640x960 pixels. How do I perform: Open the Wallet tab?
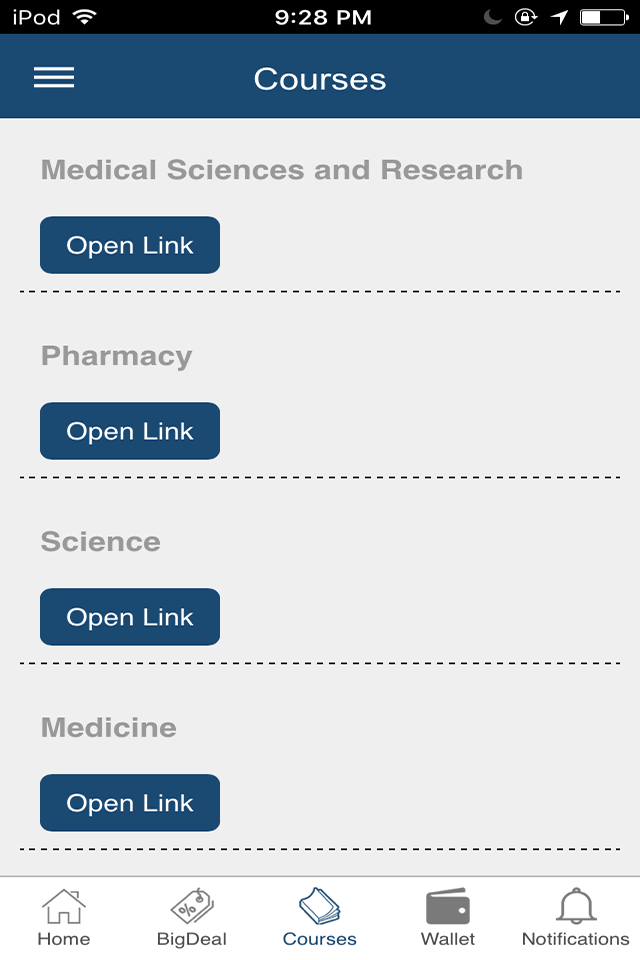tap(448, 918)
